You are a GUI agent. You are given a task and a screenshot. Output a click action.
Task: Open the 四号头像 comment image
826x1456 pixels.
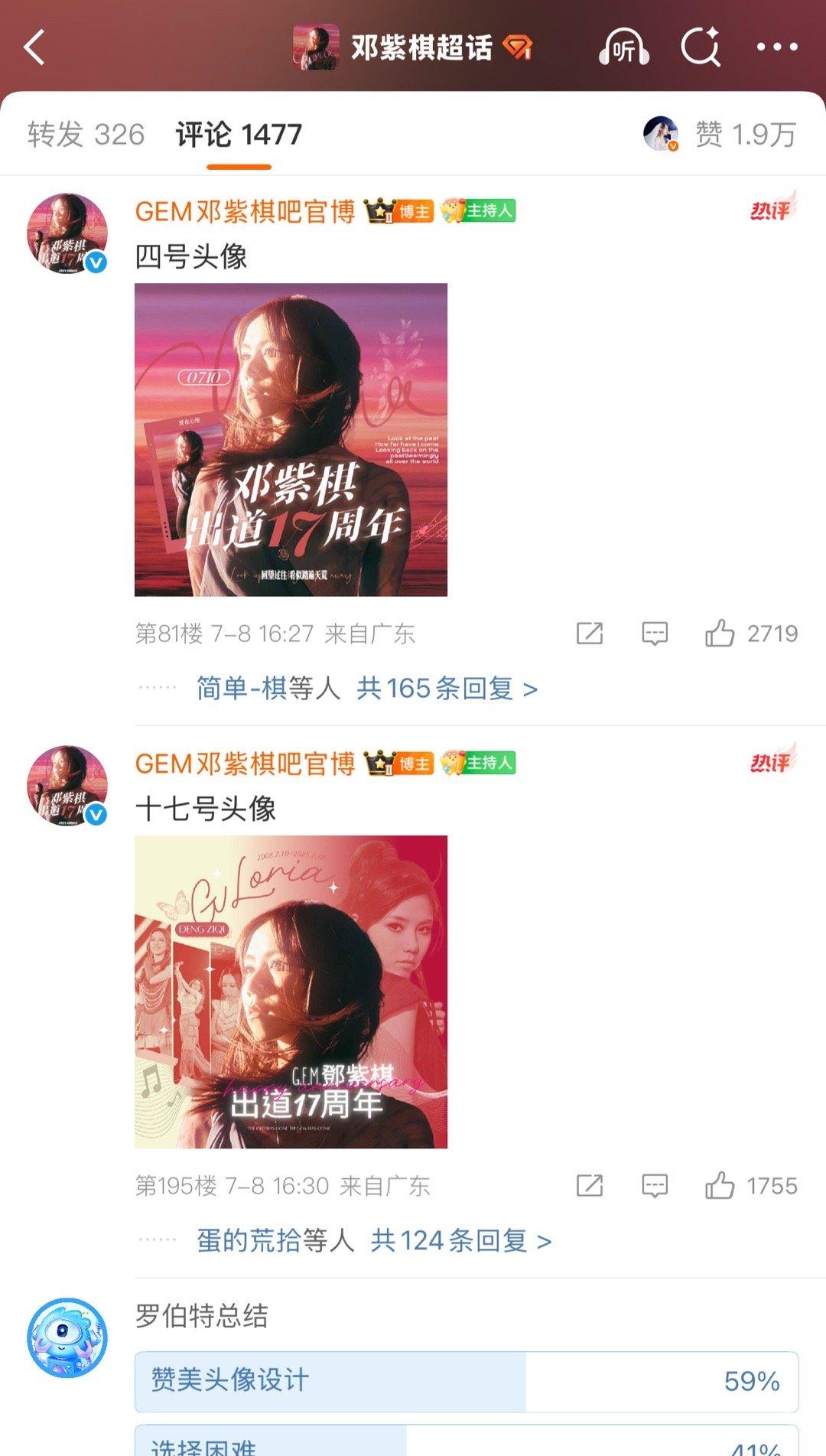pos(291,440)
